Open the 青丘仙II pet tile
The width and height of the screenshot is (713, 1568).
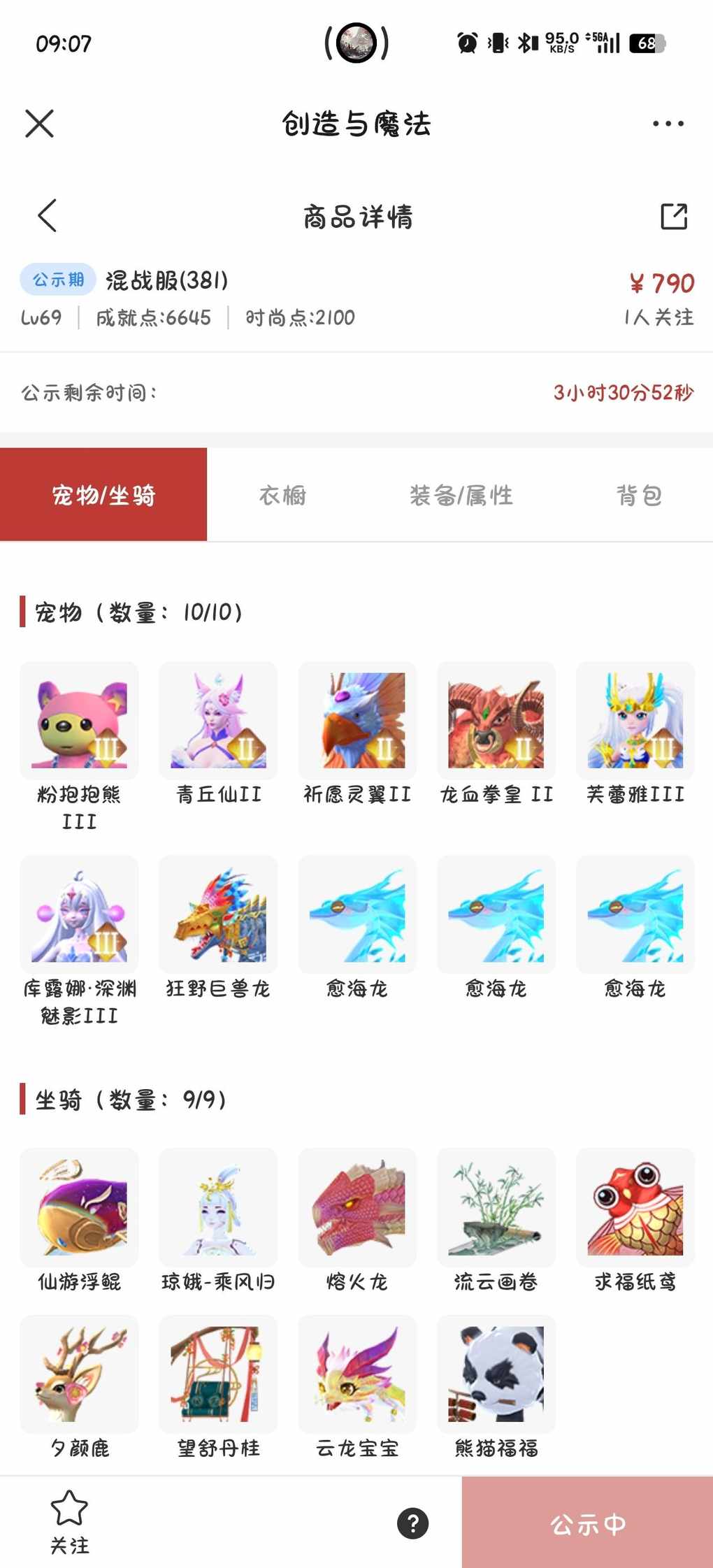[218, 721]
